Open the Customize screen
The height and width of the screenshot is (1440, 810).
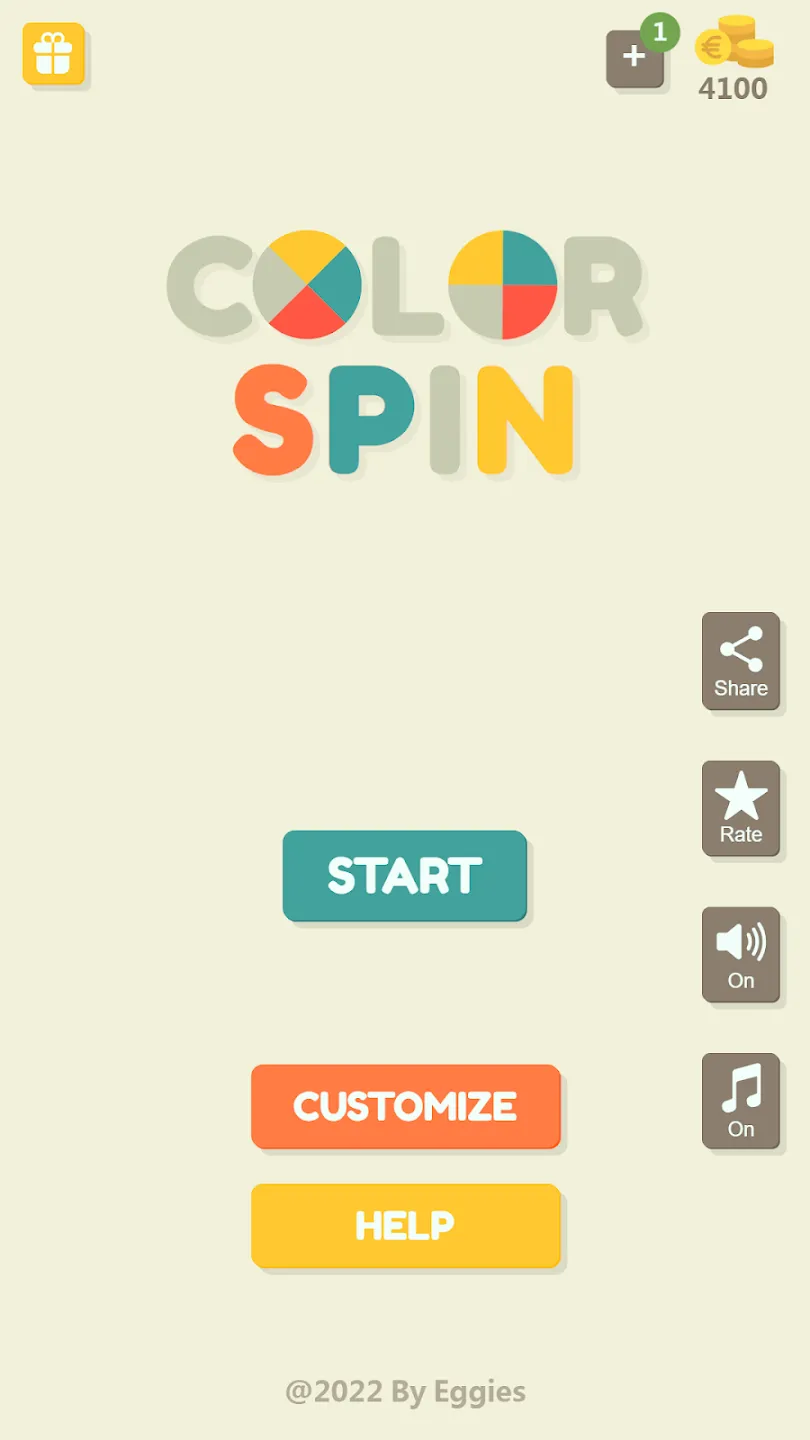point(405,1106)
